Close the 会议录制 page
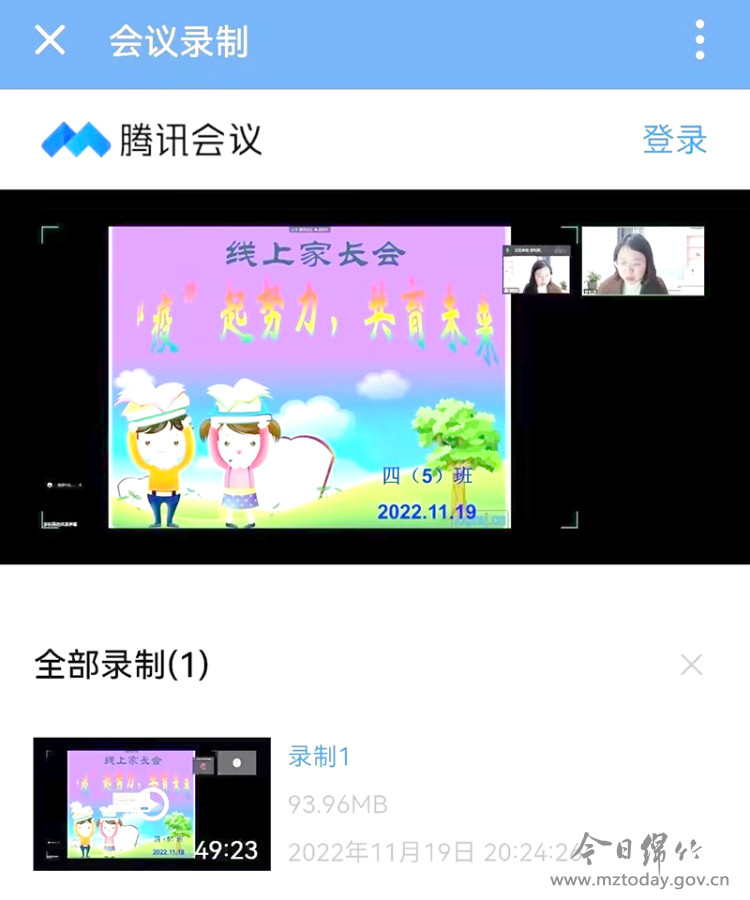Screen dimensions: 750x900 (50, 41)
